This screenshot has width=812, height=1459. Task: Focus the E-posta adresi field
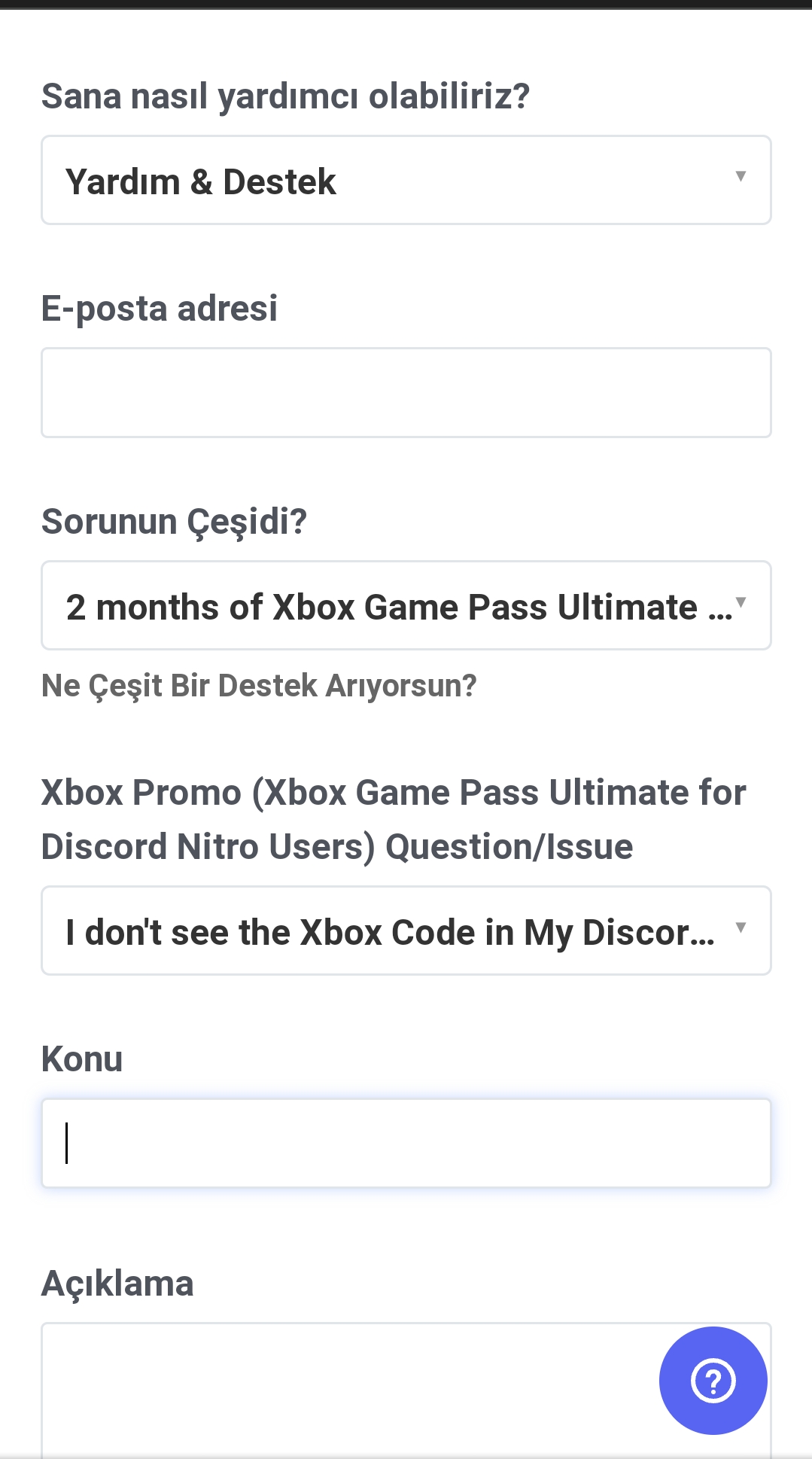coord(406,392)
